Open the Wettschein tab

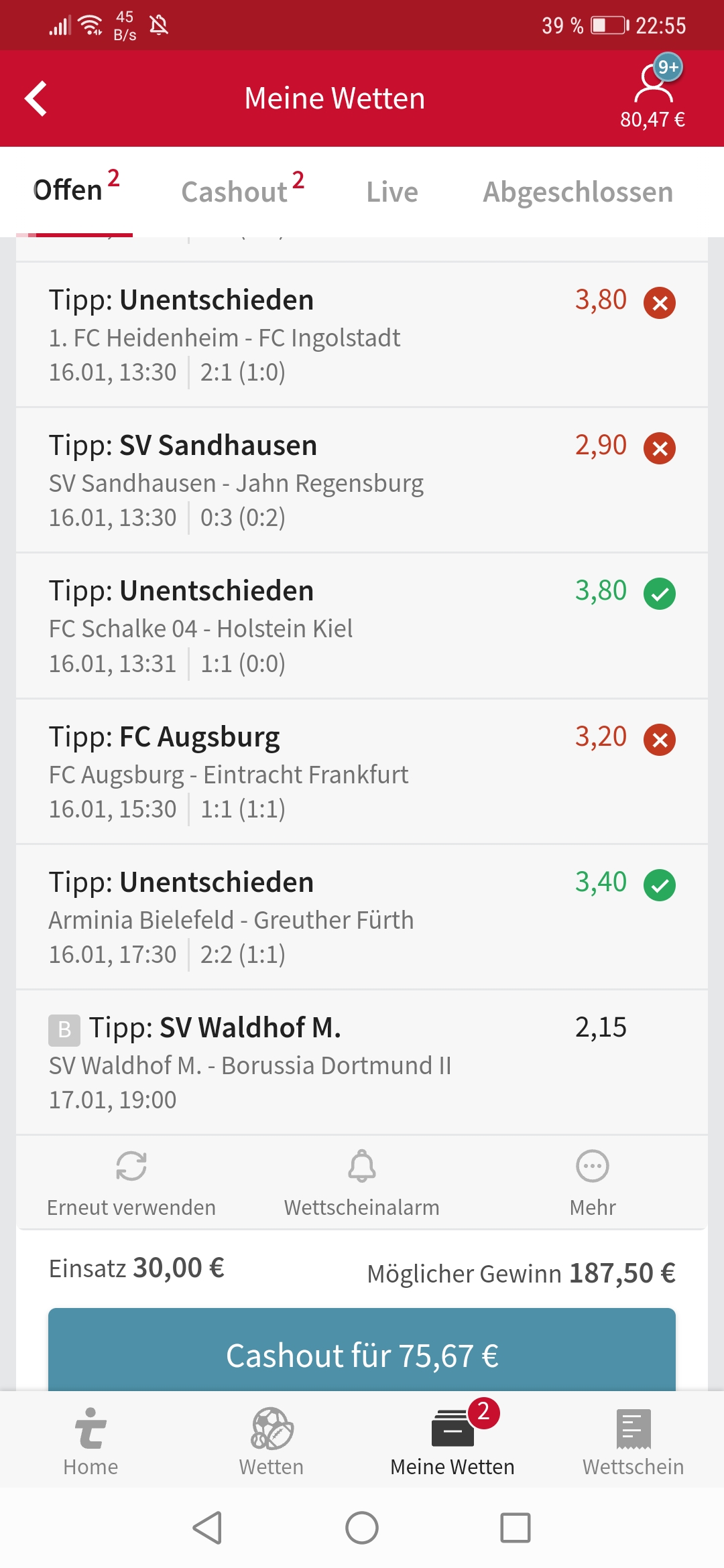pos(633,1441)
